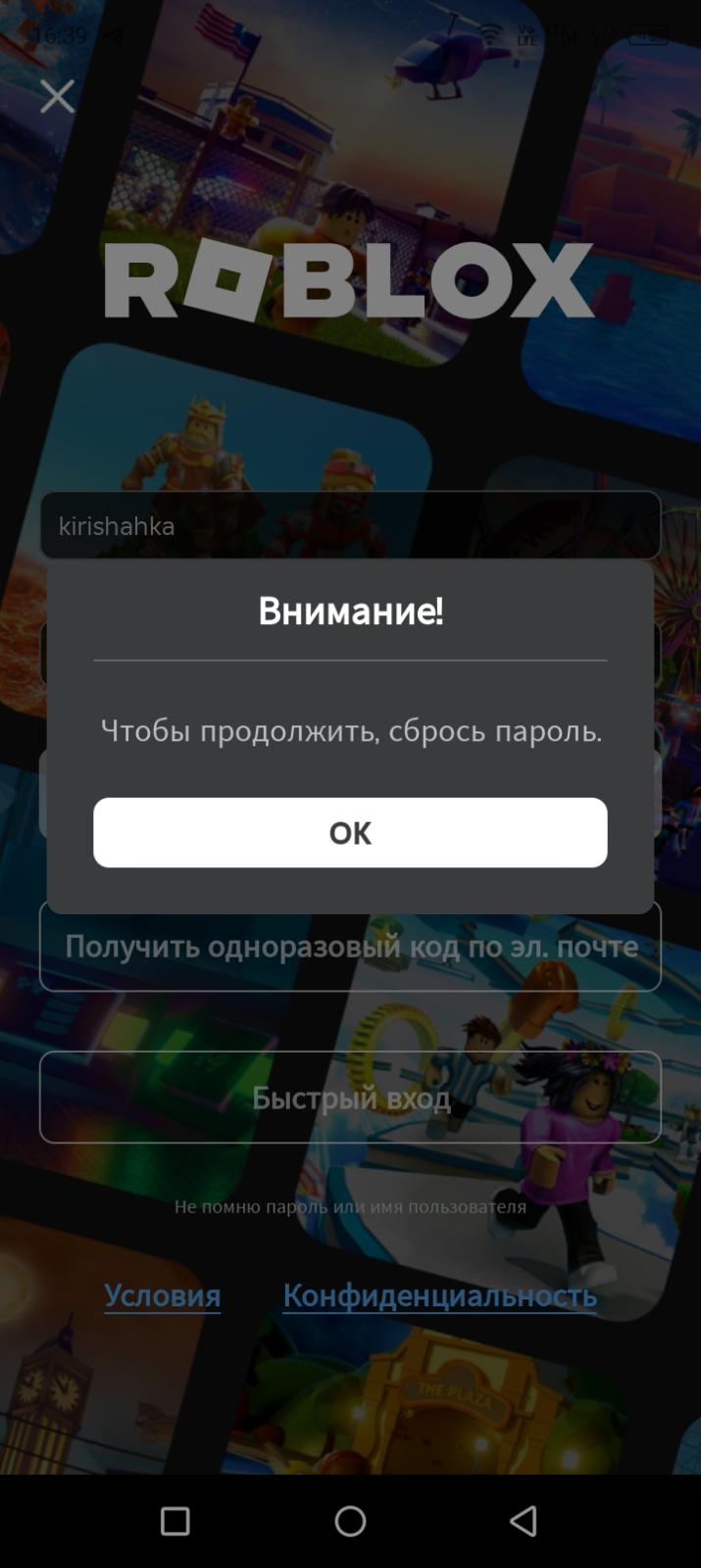Open the Условия link
This screenshot has height=1568, width=701.
point(163,1296)
